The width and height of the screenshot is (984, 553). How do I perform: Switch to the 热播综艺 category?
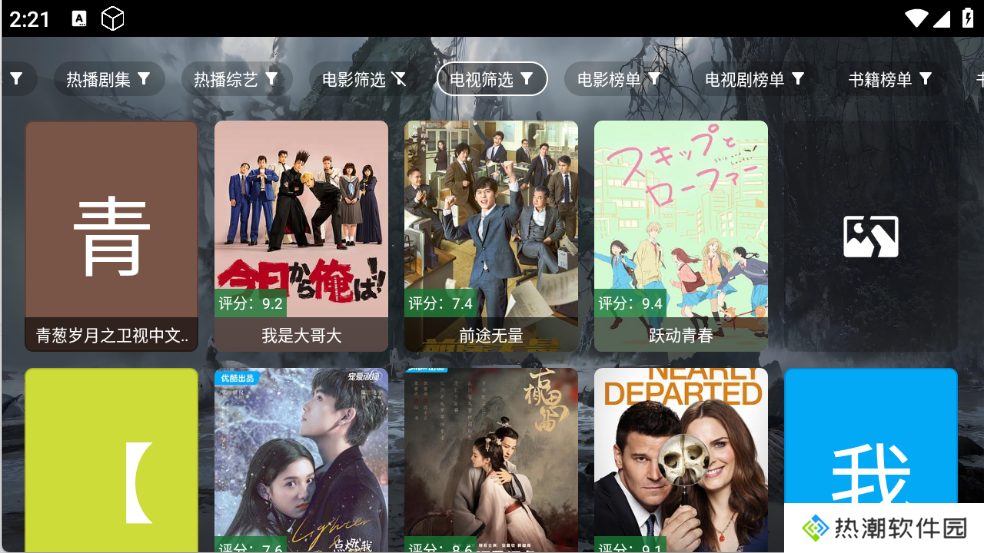point(235,79)
